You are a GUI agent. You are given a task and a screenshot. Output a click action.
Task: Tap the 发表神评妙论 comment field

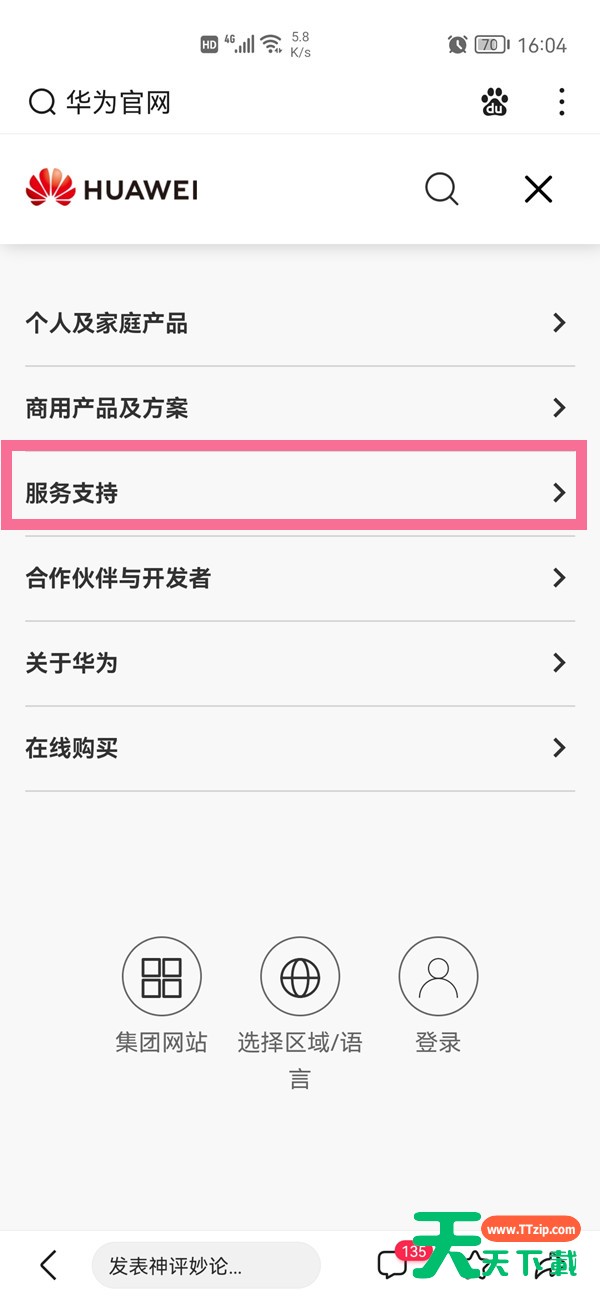tap(205, 1266)
